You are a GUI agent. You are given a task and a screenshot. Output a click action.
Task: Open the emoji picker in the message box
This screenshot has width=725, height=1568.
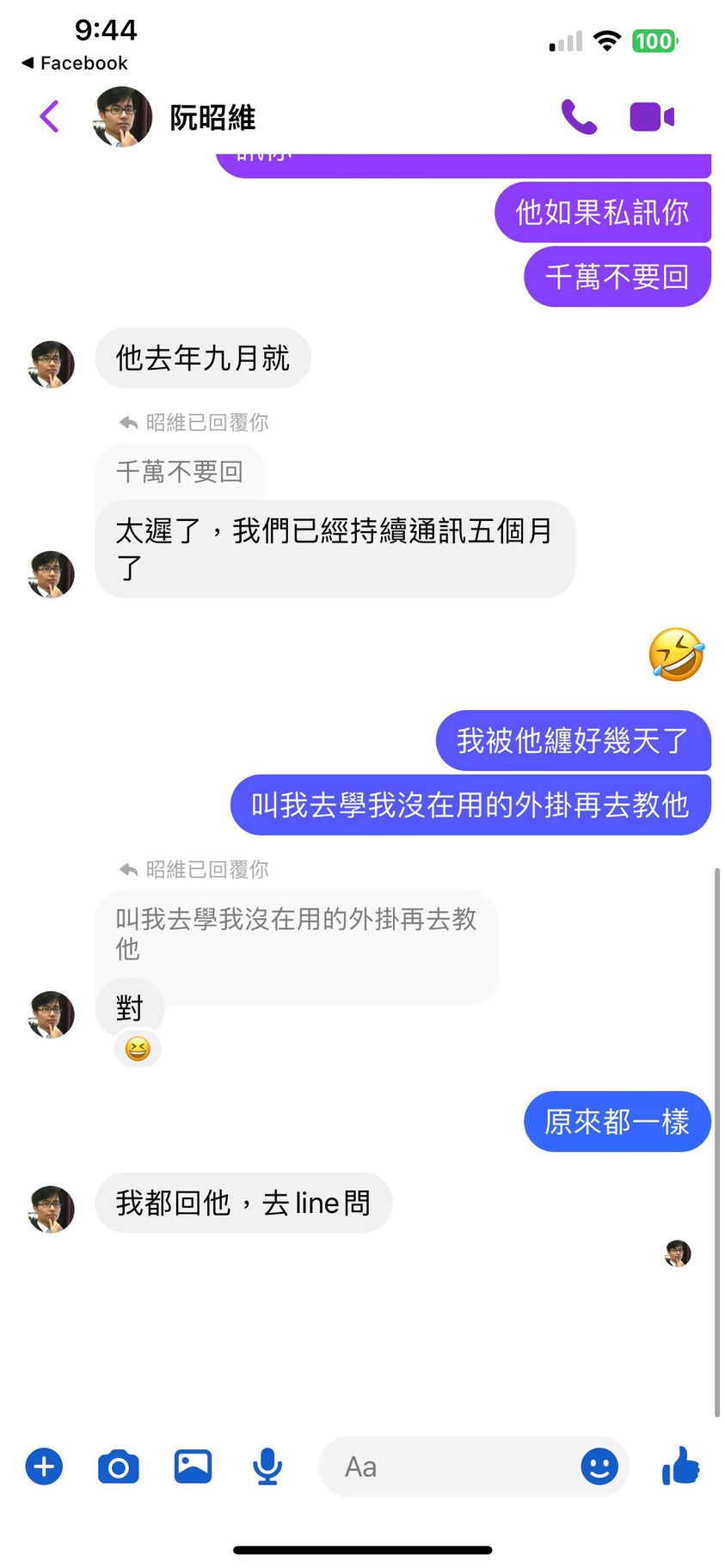599,1467
